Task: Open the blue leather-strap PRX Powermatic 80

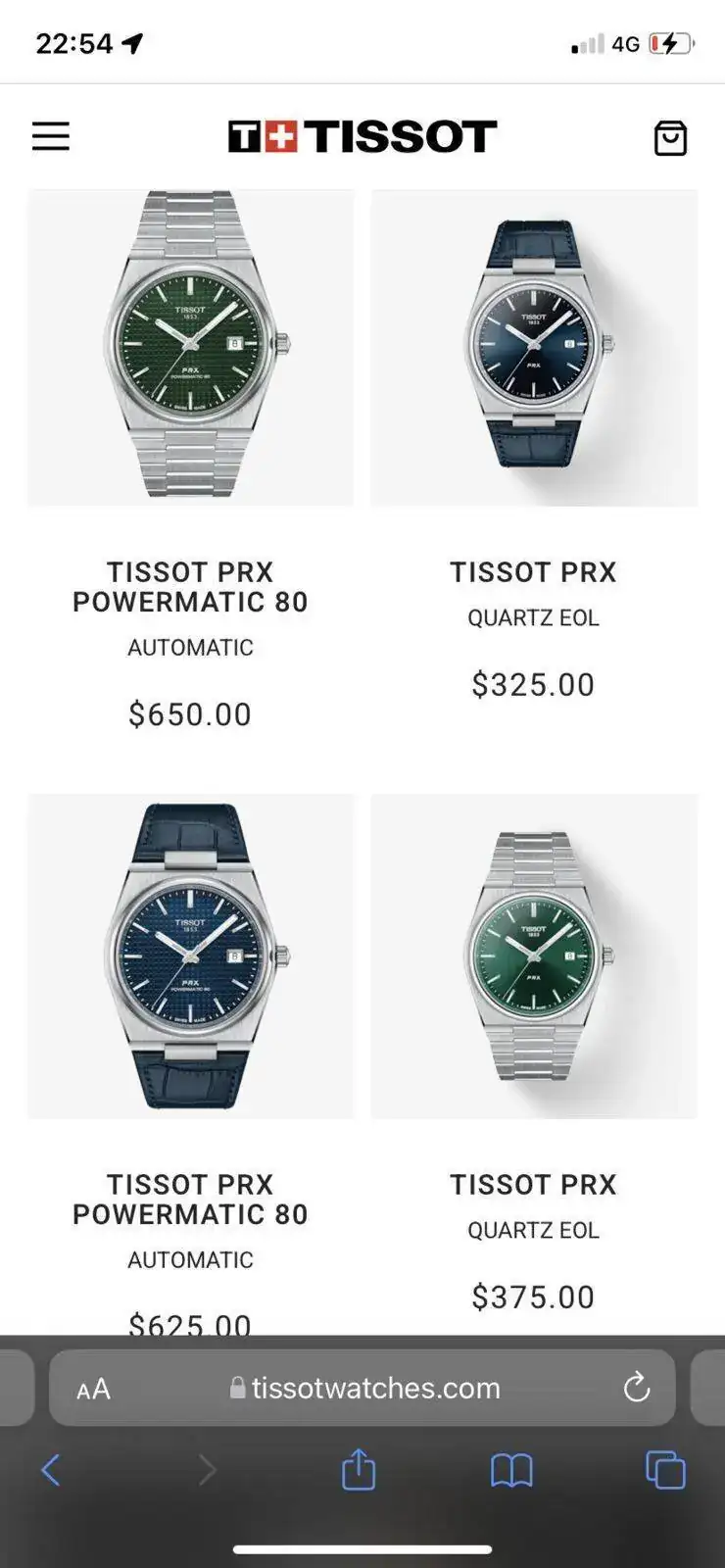Action: (190, 955)
